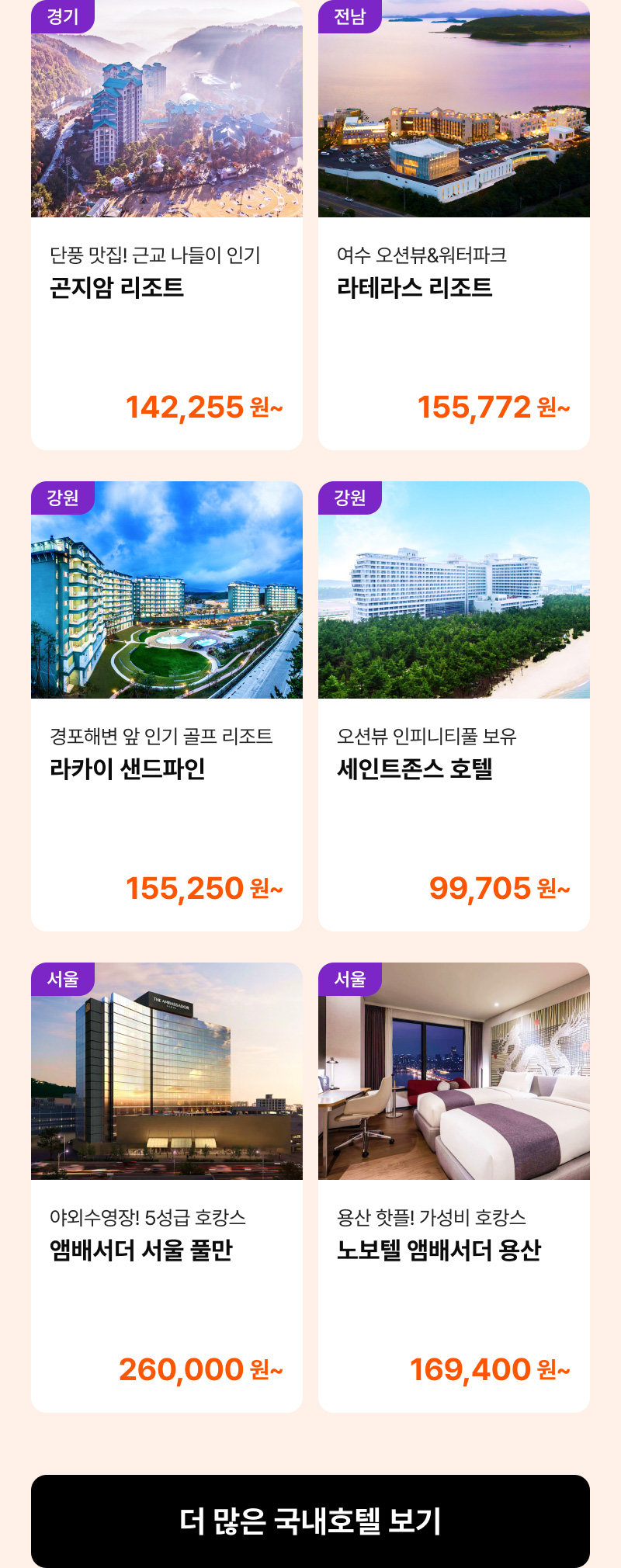Open the 앰배서더 서울 풀만 card

tap(167, 1188)
